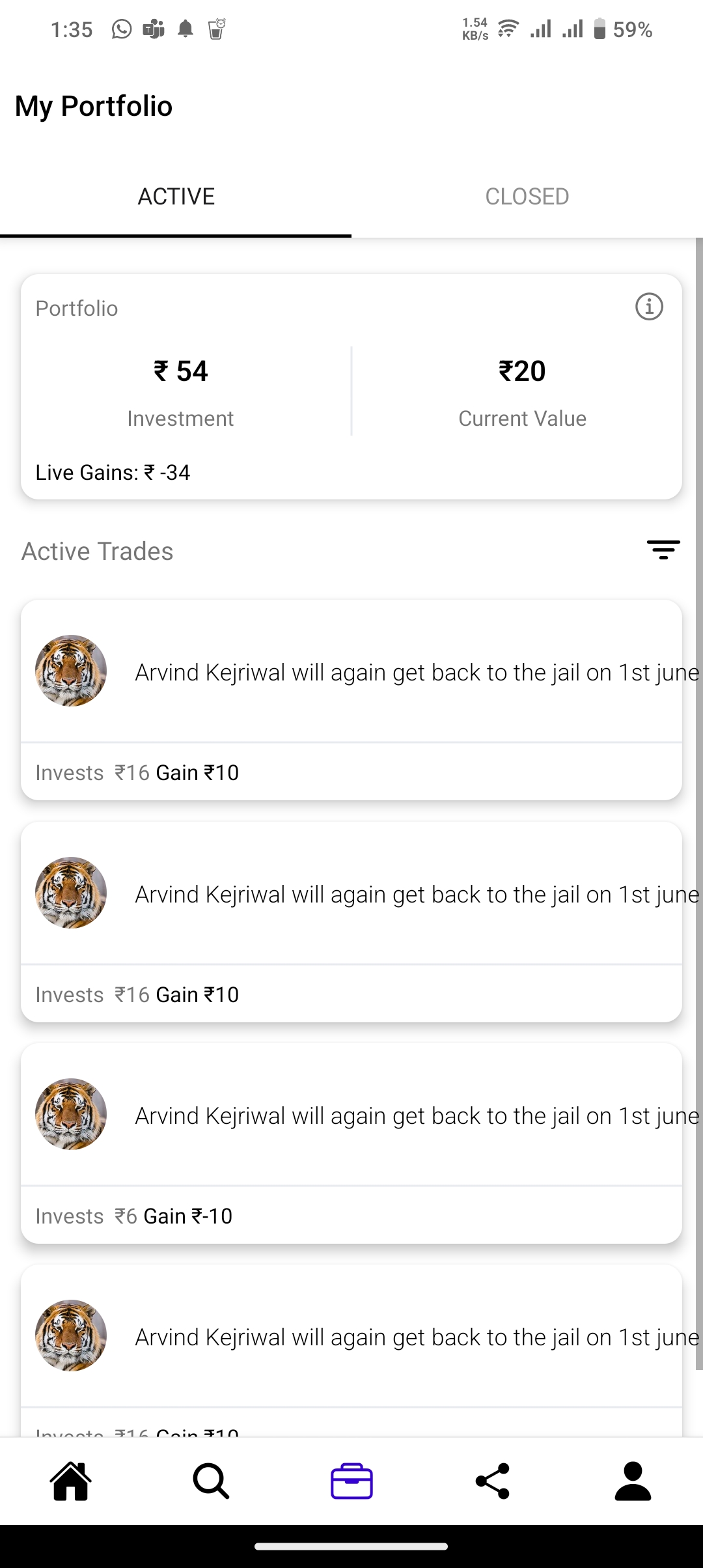The height and width of the screenshot is (1568, 703).
Task: Open the profile tab
Action: pos(633,1481)
